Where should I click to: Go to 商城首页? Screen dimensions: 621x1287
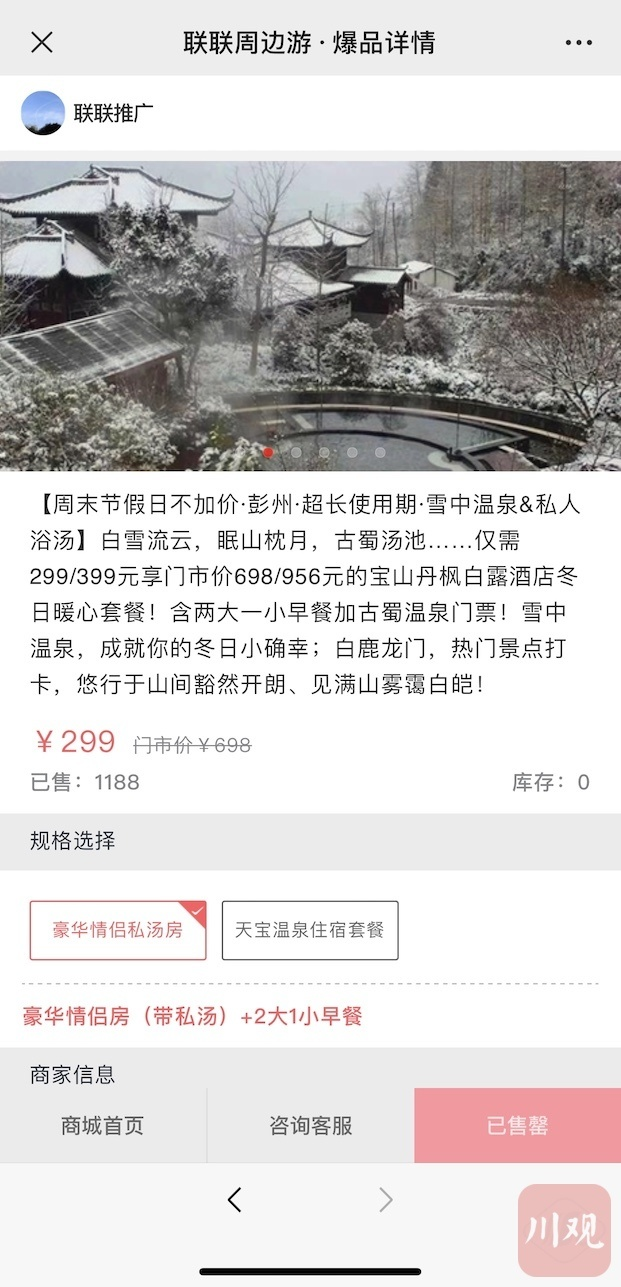click(103, 1125)
